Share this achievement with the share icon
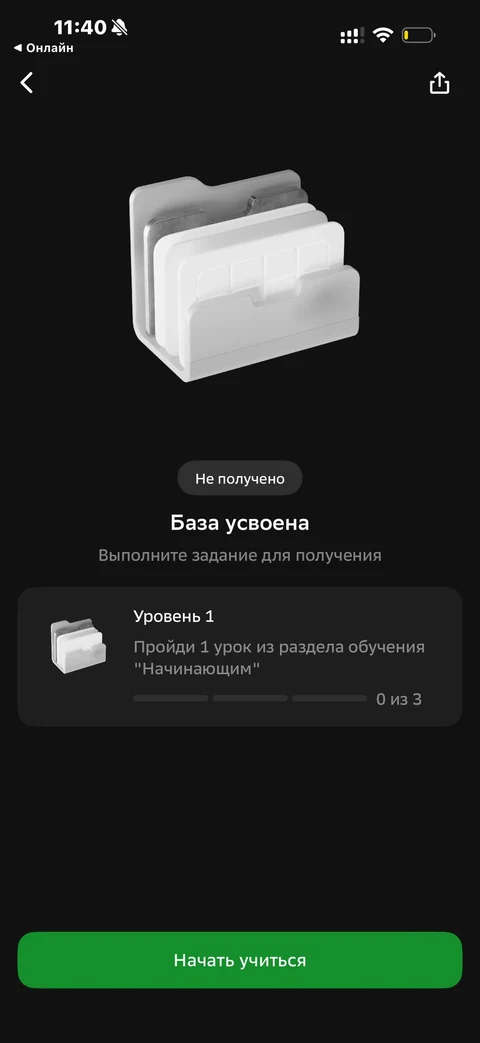This screenshot has height=1043, width=480. pyautogui.click(x=439, y=83)
